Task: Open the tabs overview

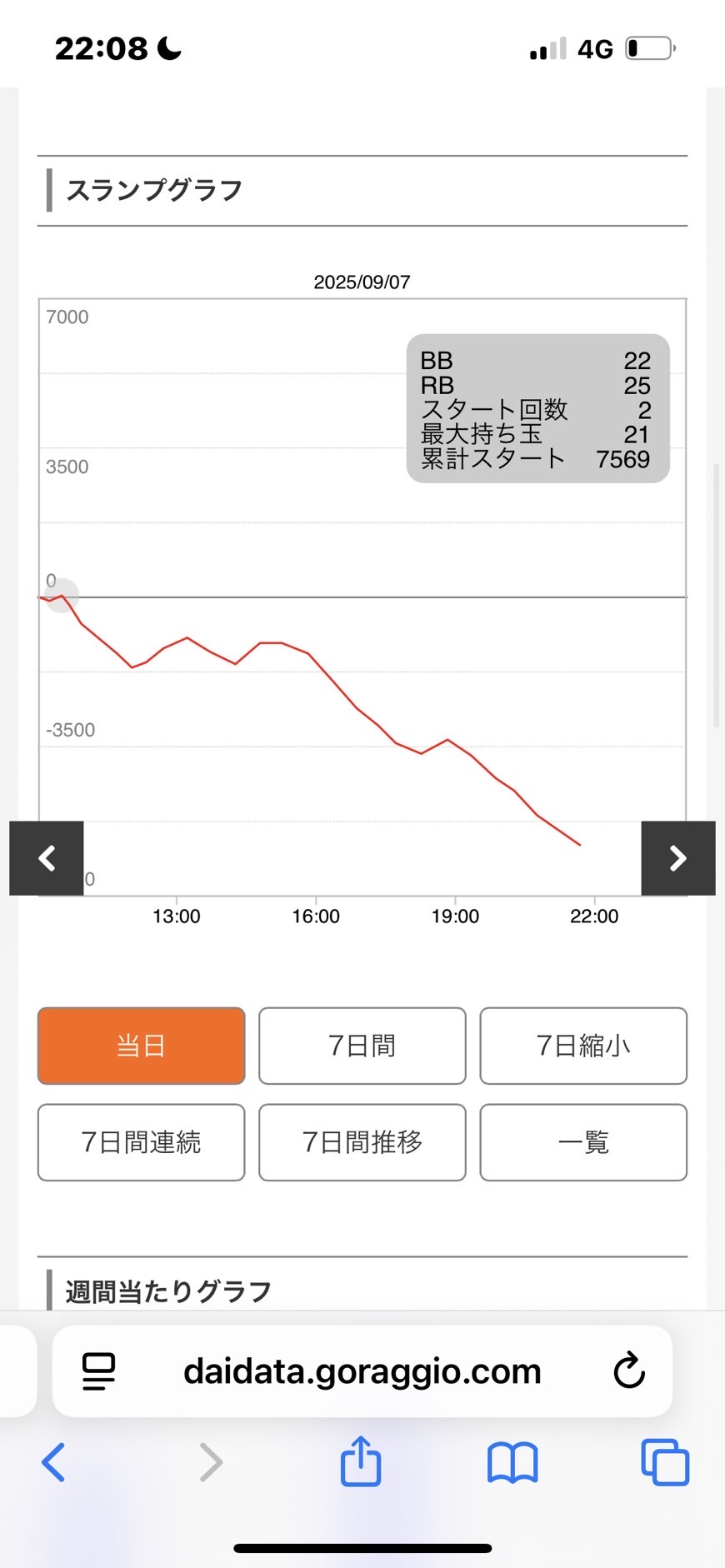Action: (665, 1462)
